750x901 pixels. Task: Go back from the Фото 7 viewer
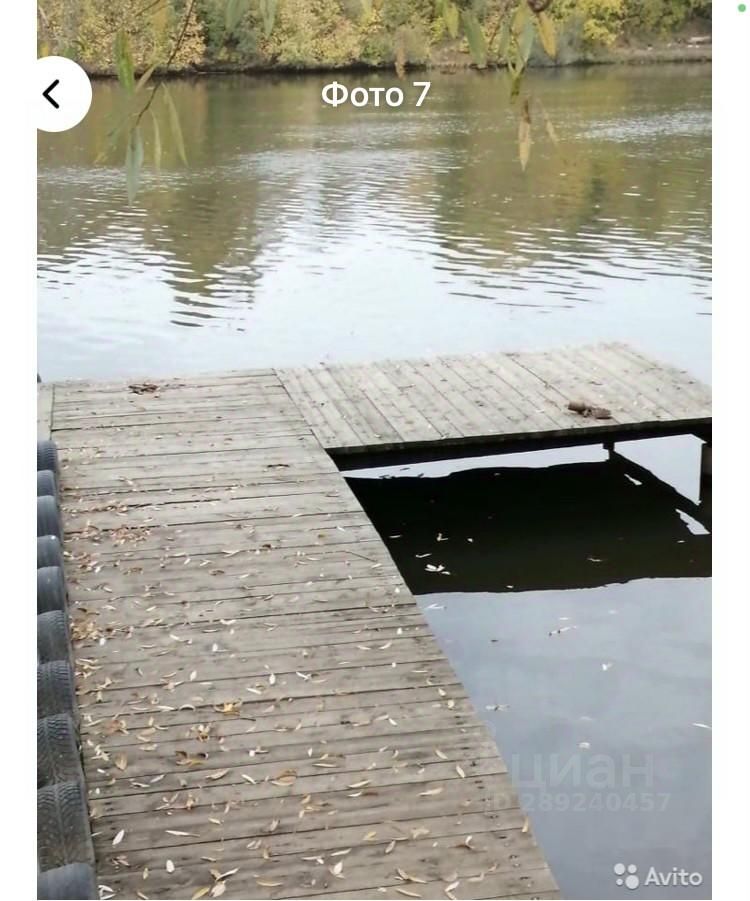53,94
